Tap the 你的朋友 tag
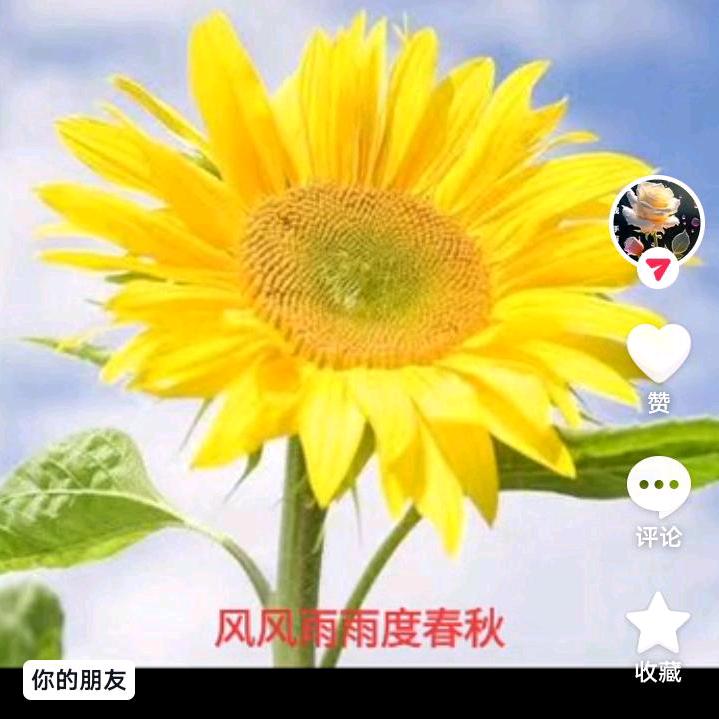719x719 pixels. pos(79,681)
